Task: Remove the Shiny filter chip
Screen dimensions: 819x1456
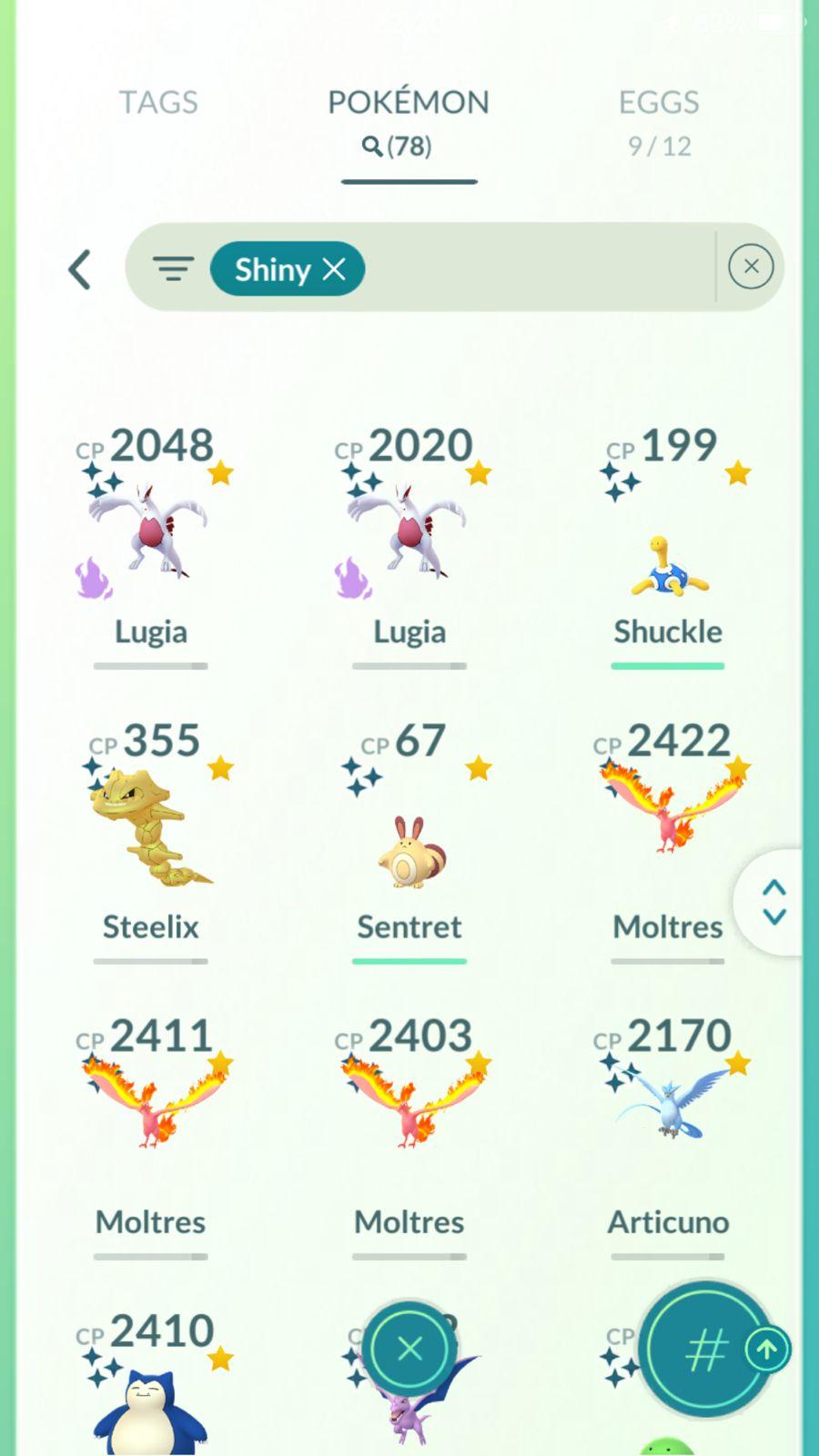Action: 334,269
